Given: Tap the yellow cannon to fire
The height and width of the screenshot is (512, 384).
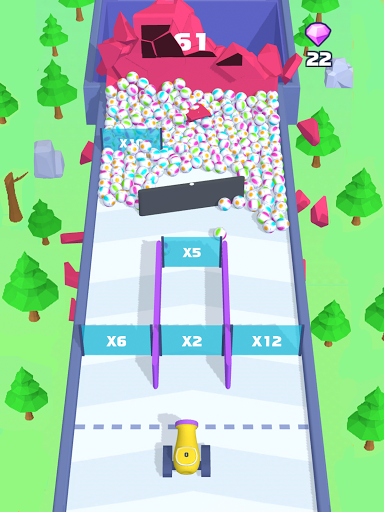Looking at the screenshot, I should pos(186,448).
